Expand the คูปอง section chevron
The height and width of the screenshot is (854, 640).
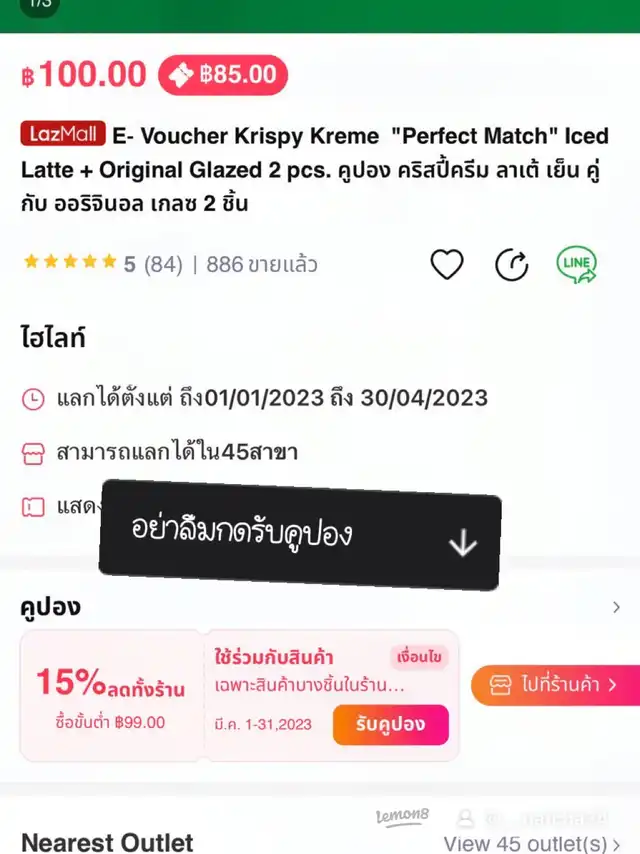click(x=616, y=607)
